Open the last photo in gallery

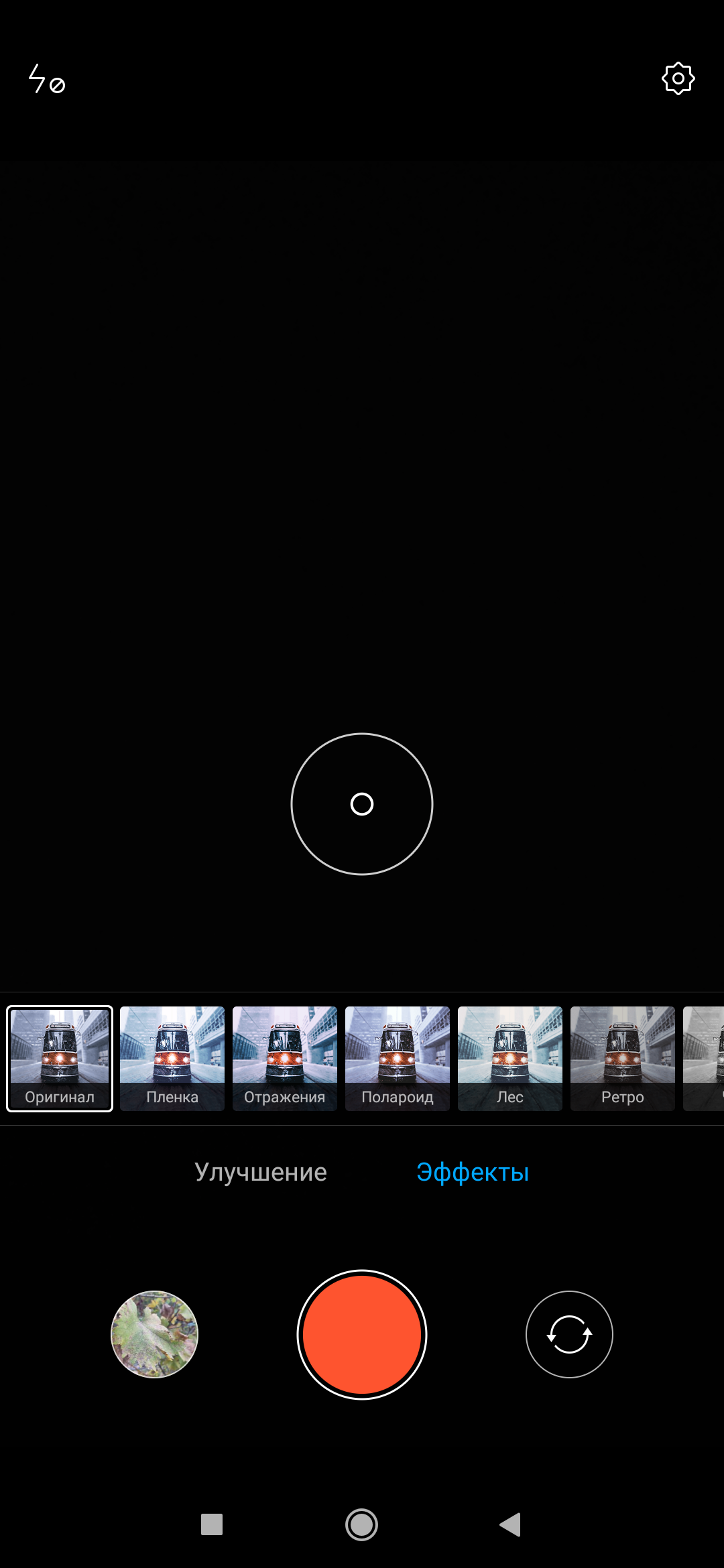tap(154, 1334)
